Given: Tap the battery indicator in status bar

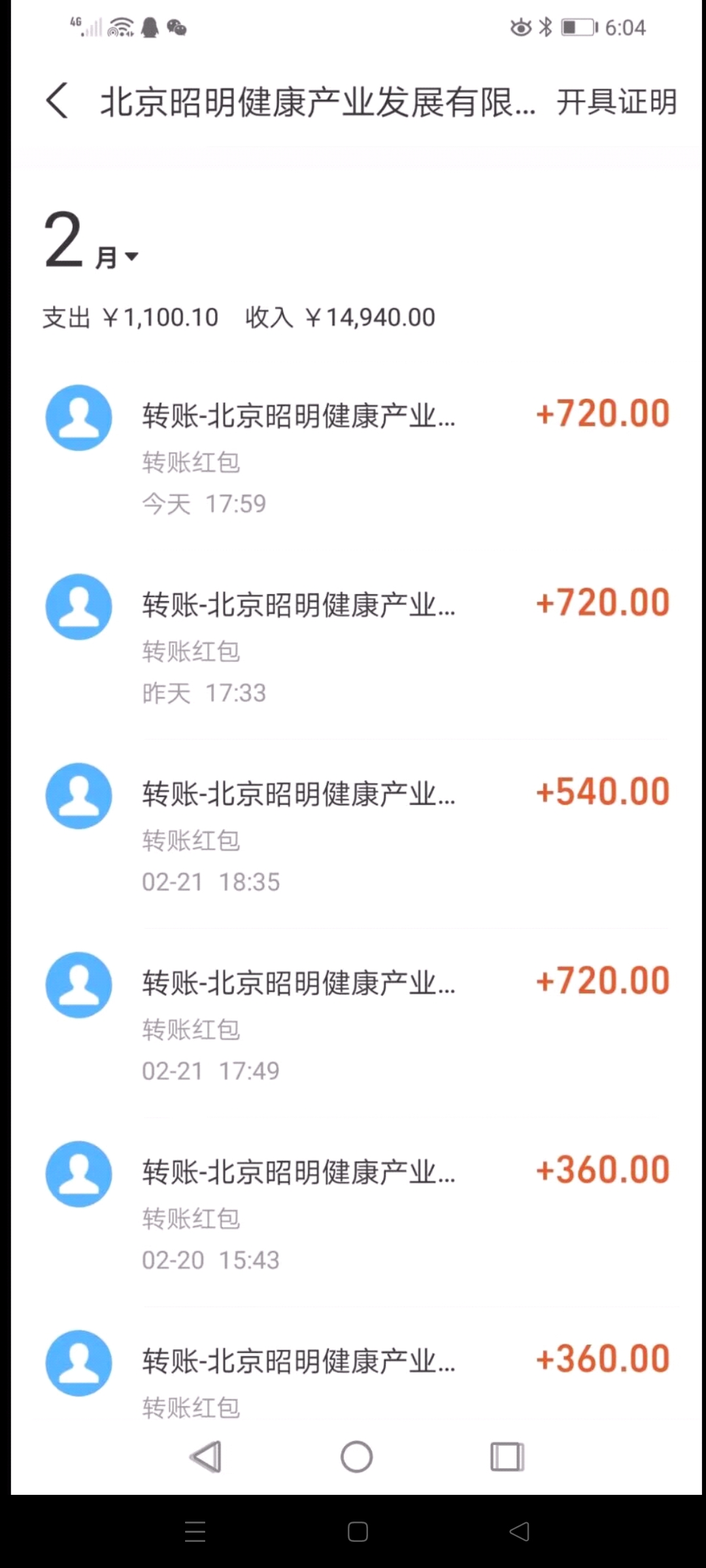Looking at the screenshot, I should [x=579, y=27].
